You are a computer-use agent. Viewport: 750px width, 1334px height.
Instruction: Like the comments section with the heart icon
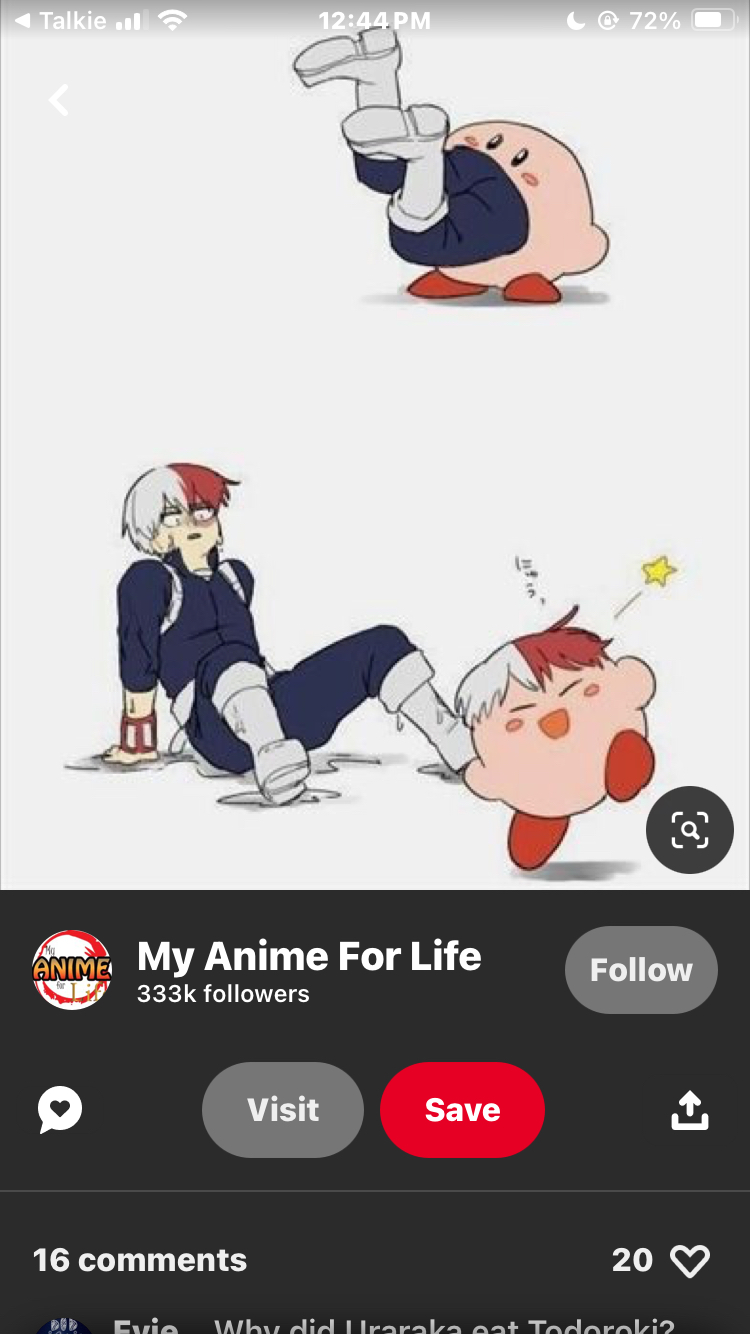pos(690,1261)
